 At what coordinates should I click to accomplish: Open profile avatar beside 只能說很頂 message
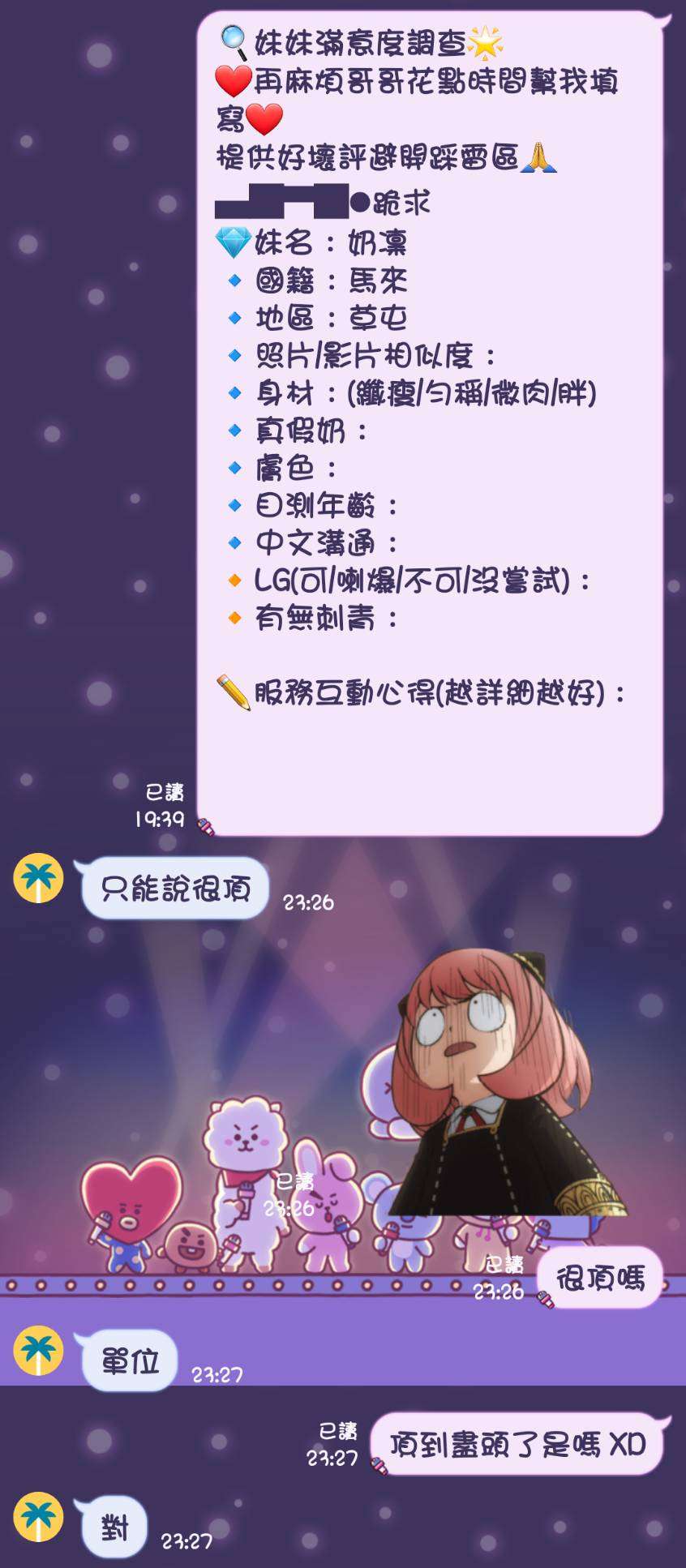(x=38, y=878)
